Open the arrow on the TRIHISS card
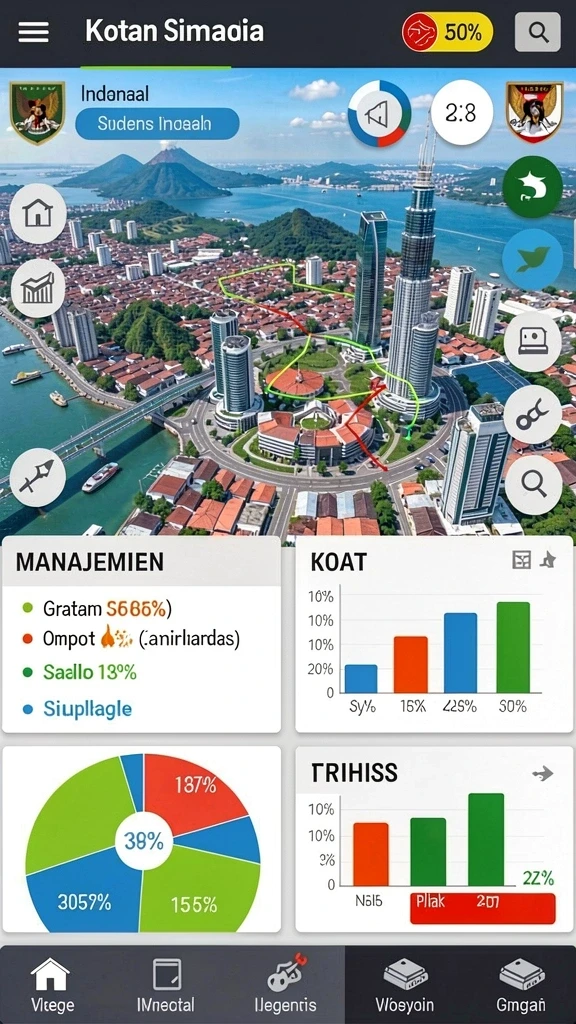This screenshot has width=576, height=1024. pyautogui.click(x=542, y=774)
